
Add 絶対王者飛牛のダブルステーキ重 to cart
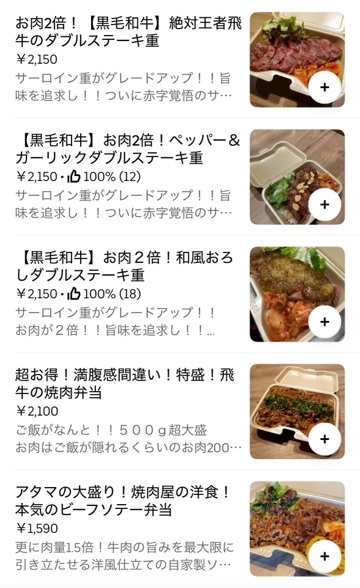click(324, 87)
